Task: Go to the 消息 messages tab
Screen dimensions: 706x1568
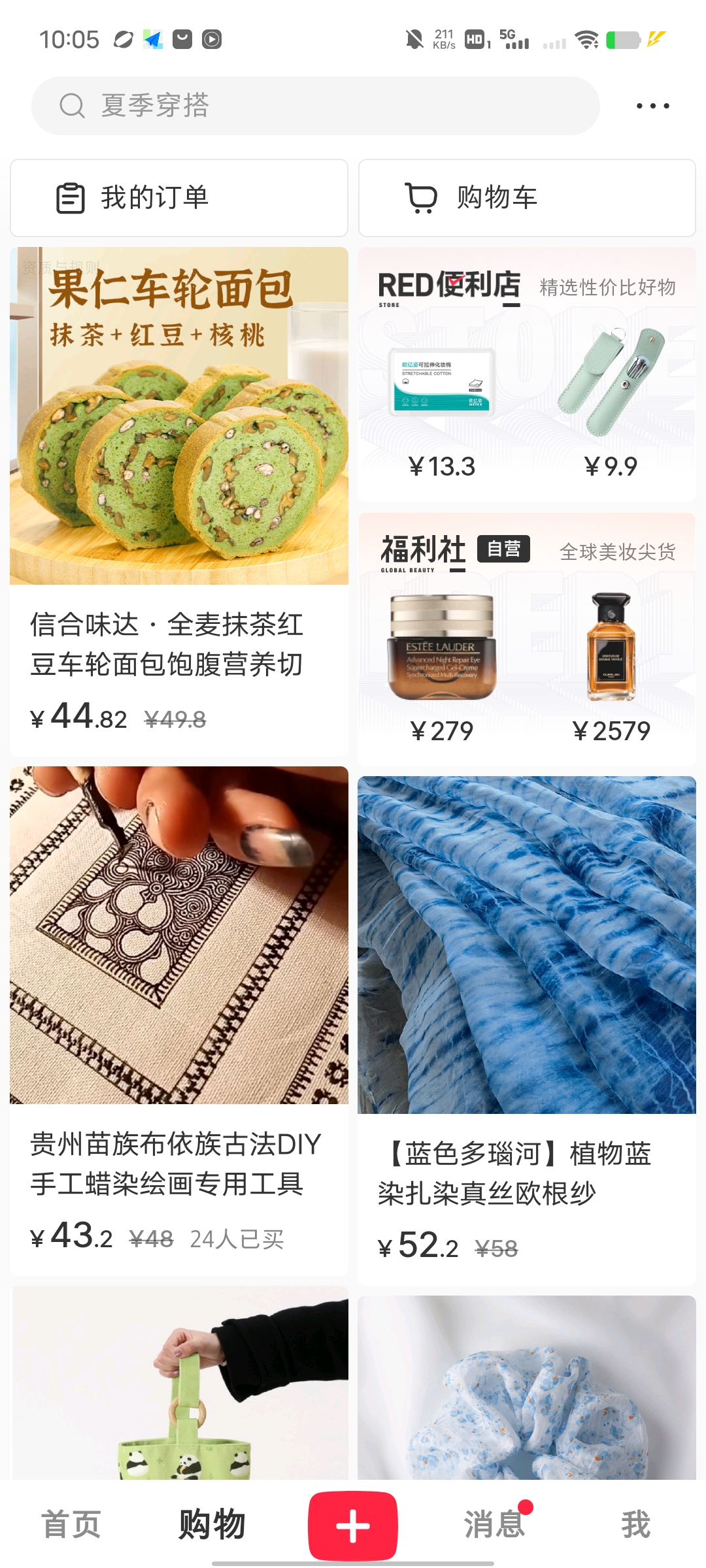Action: pos(495,1525)
